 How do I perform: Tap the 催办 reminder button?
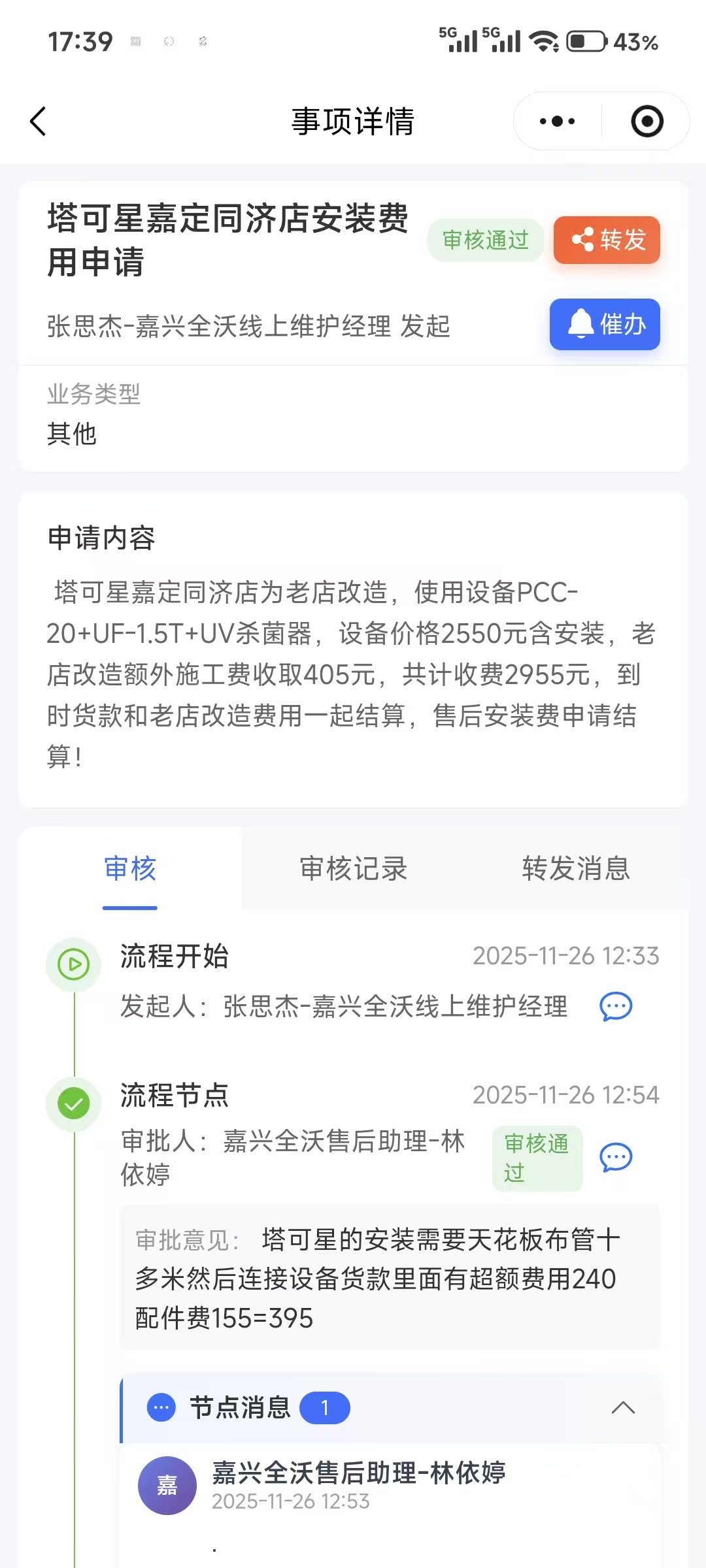tap(605, 324)
